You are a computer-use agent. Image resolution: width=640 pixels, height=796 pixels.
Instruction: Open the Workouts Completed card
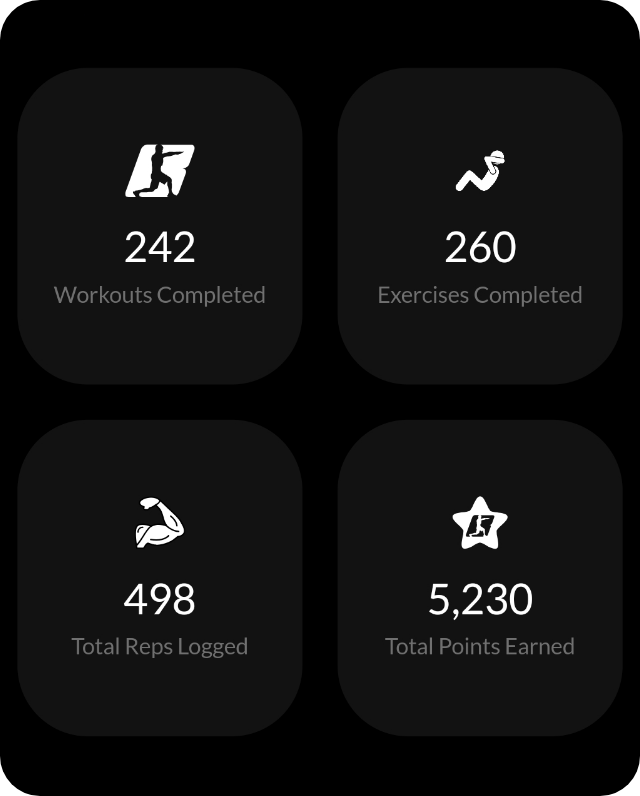[x=160, y=226]
